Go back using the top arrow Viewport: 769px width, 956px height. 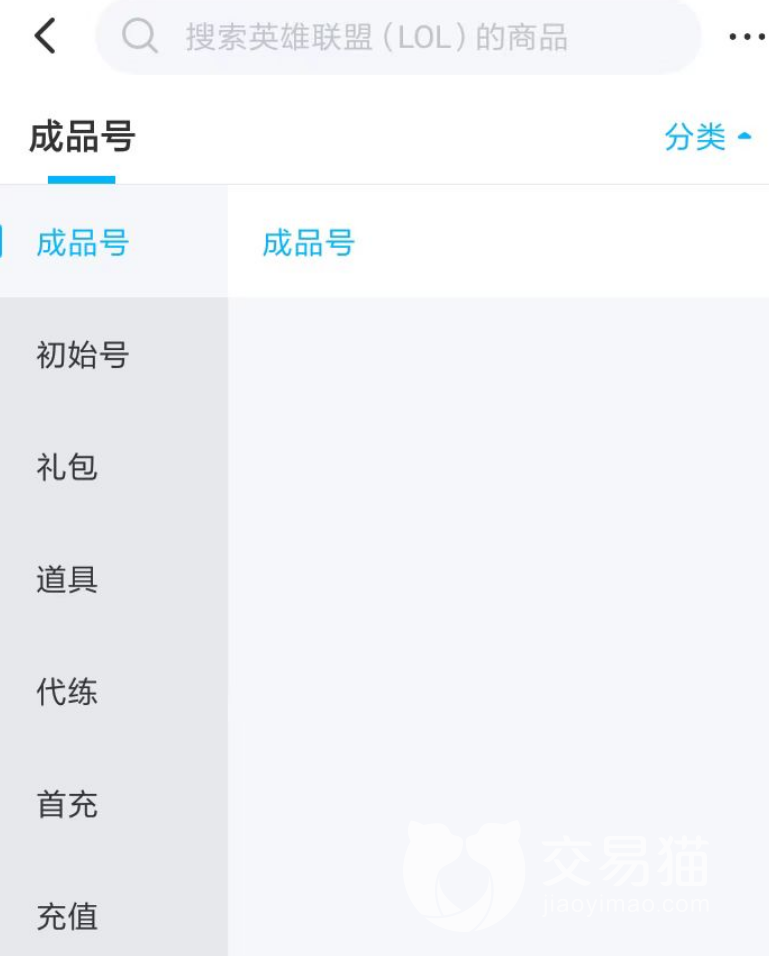pyautogui.click(x=45, y=36)
